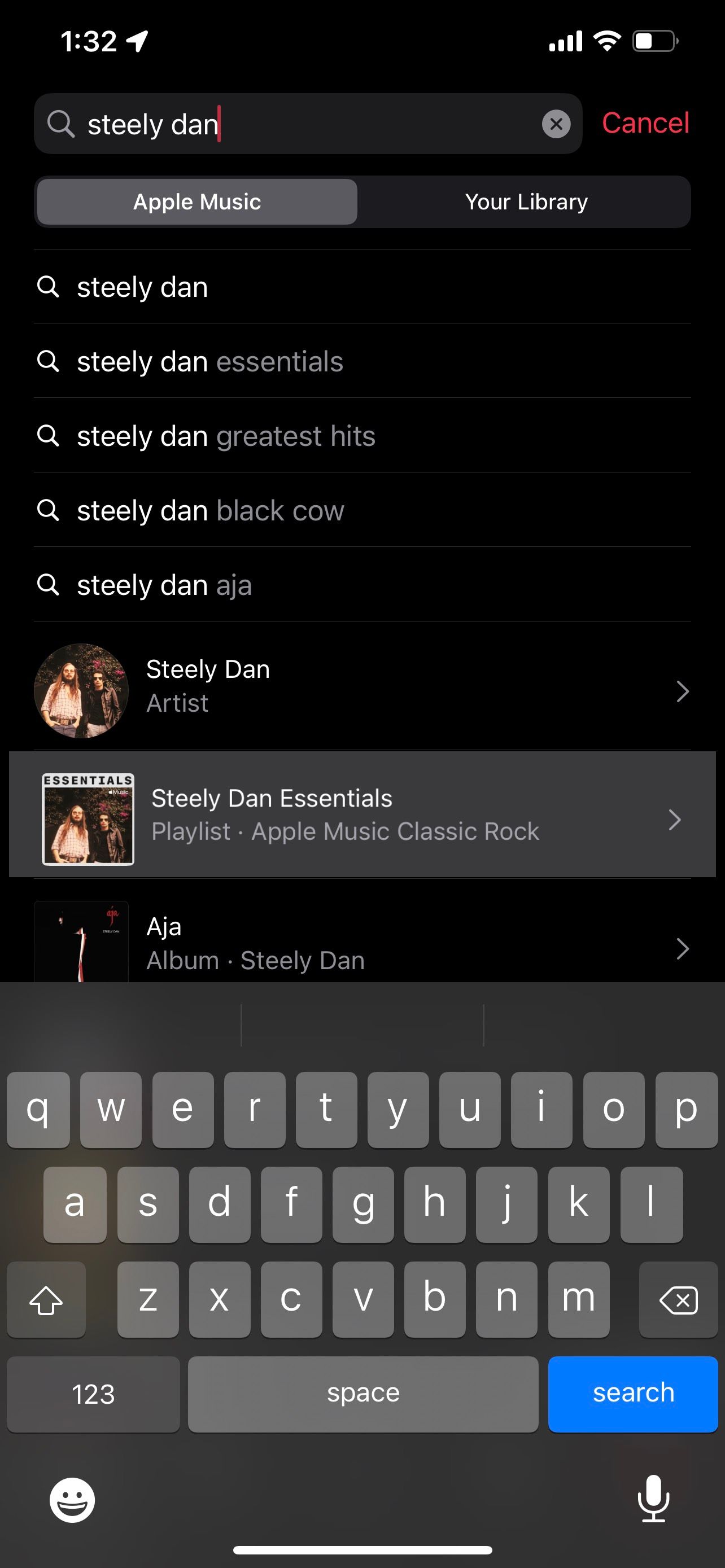Select the "steely dan black cow" suggestion
725x1568 pixels.
coord(210,511)
